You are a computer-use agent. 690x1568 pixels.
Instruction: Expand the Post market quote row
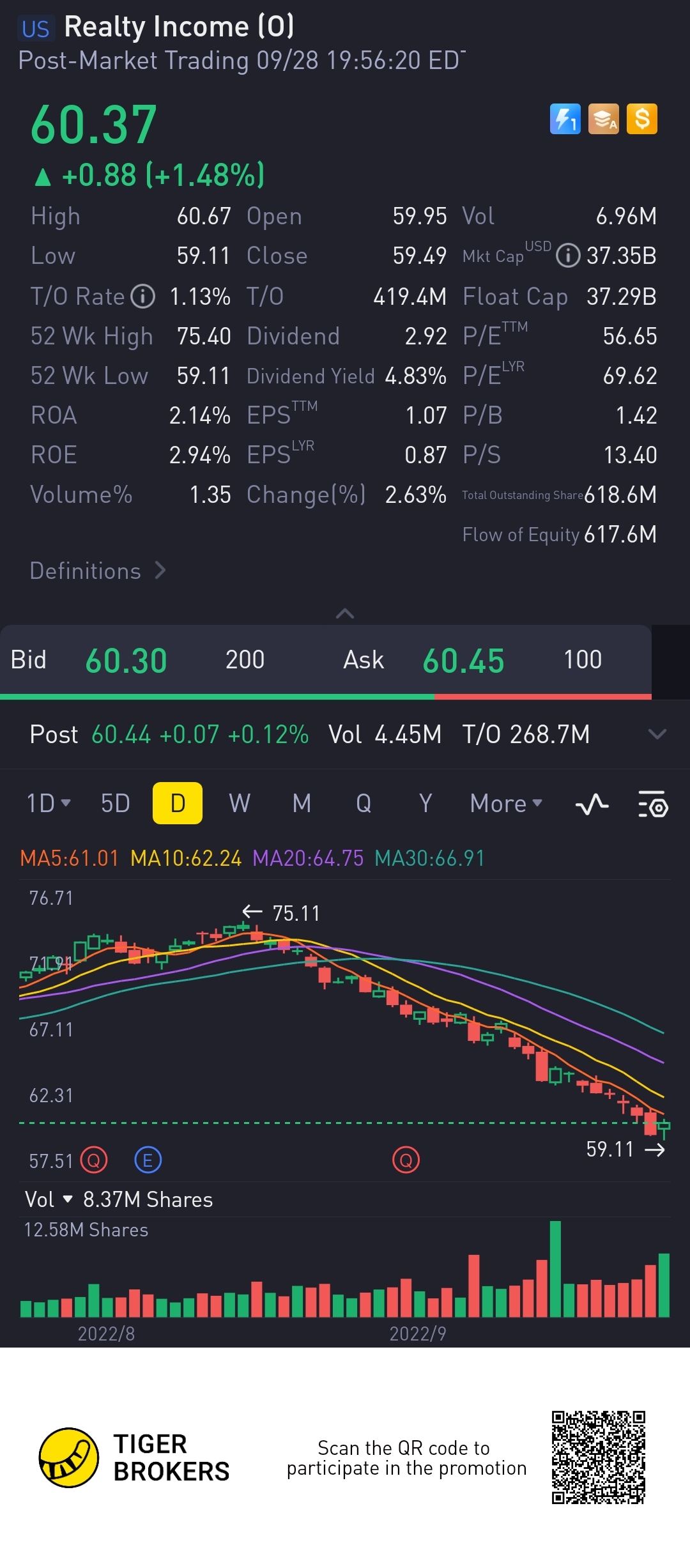tap(657, 734)
